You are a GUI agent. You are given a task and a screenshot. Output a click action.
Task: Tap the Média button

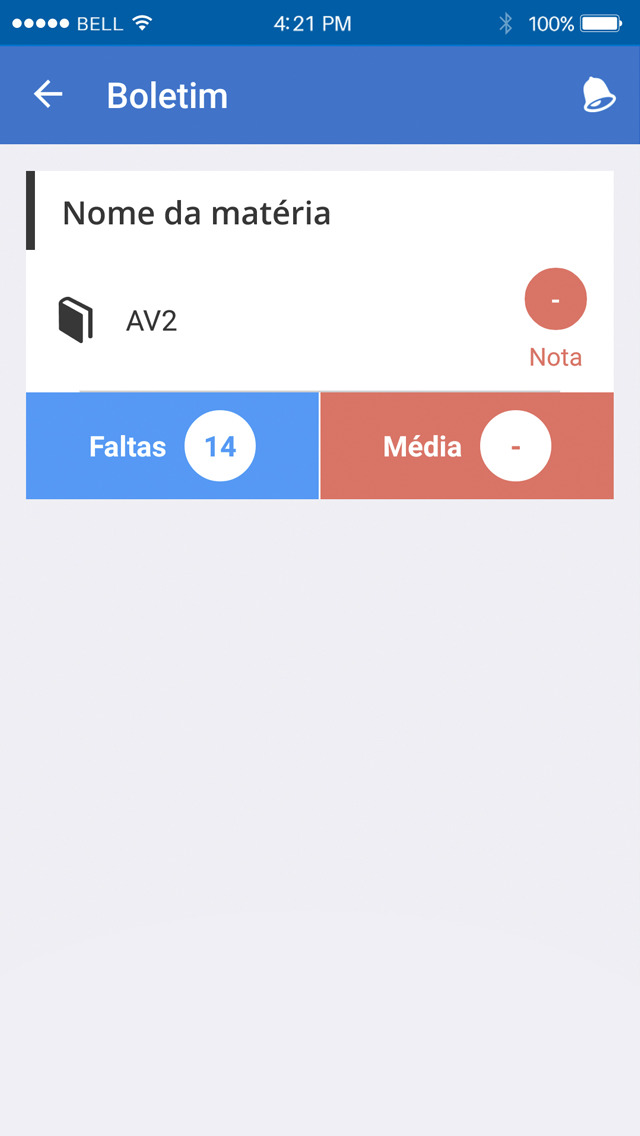pos(467,446)
